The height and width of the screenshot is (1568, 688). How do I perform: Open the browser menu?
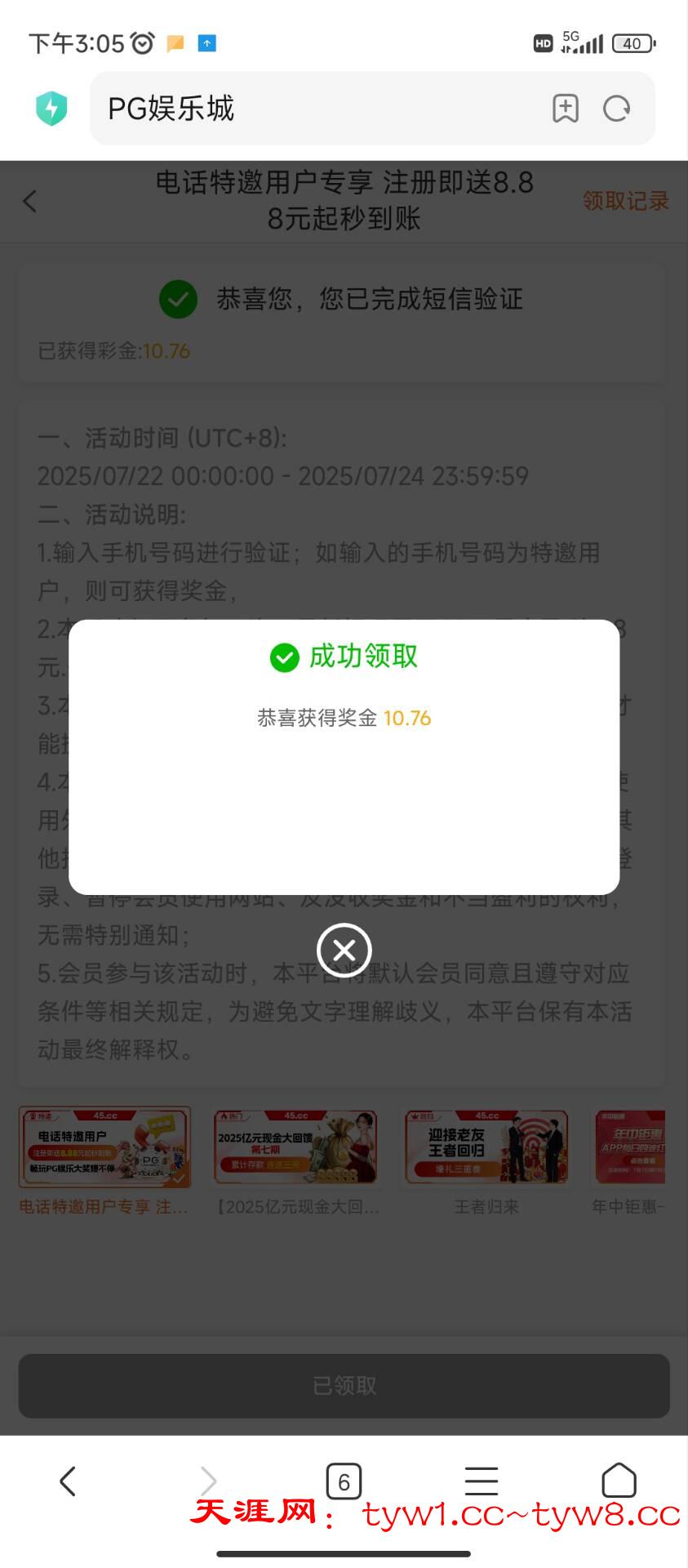point(481,1481)
